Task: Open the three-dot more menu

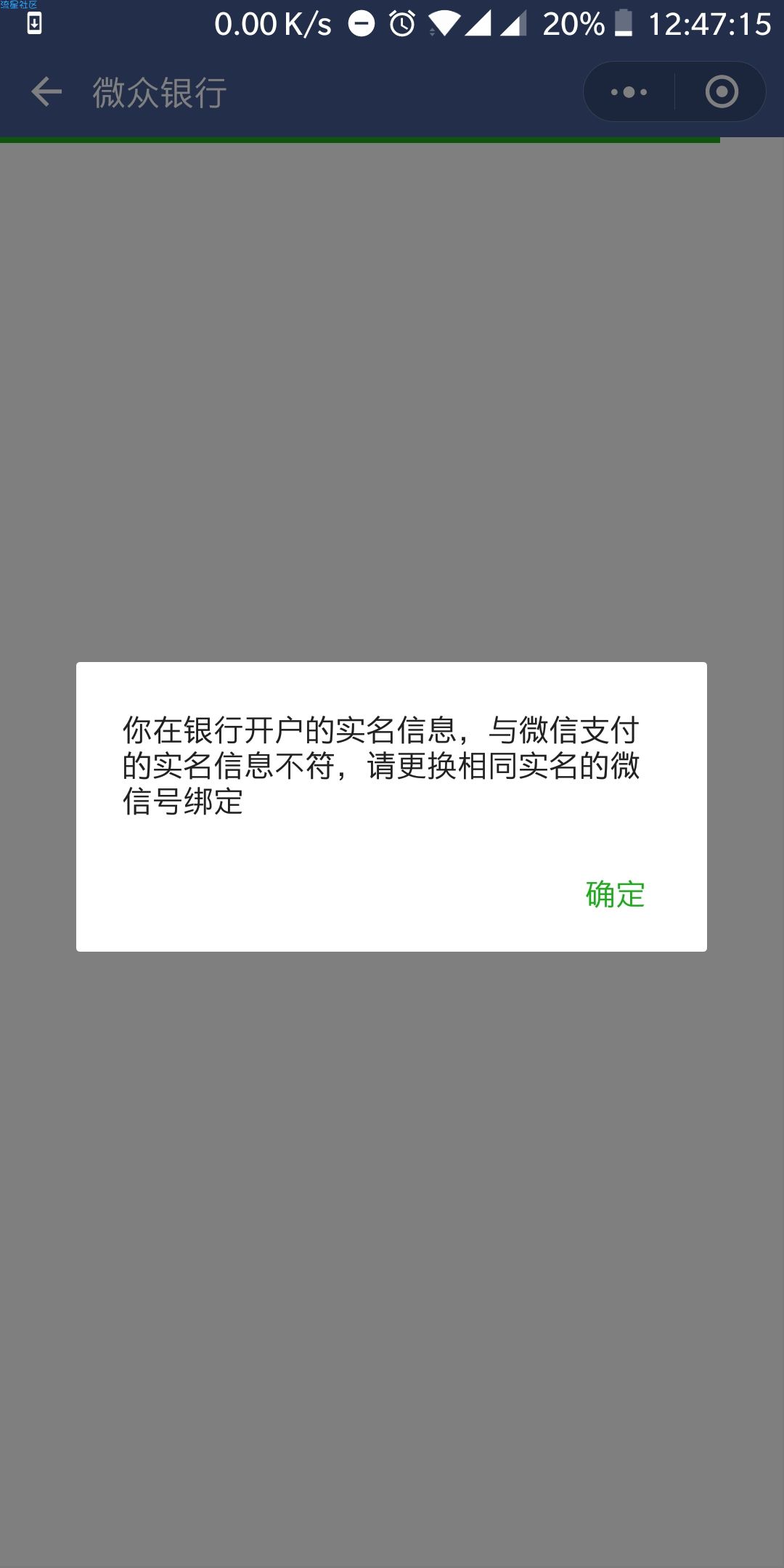Action: (629, 92)
